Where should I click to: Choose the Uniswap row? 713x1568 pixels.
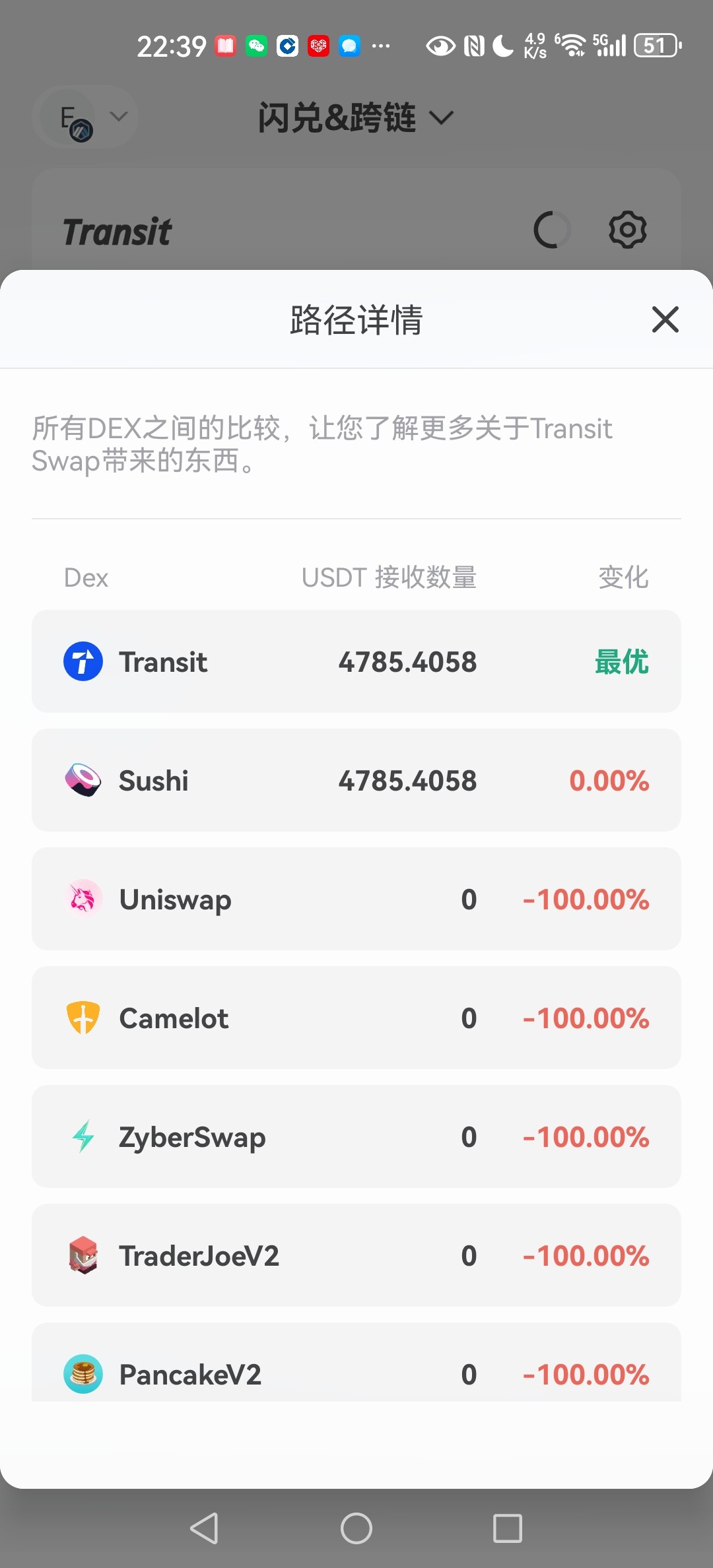356,899
